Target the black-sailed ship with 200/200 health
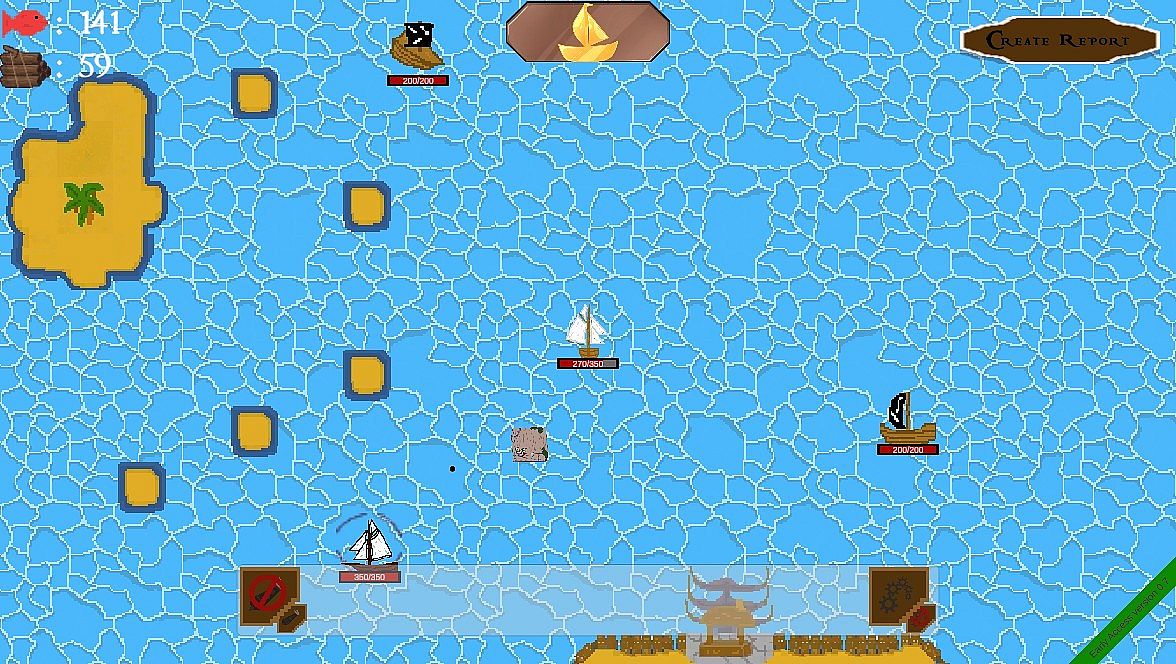 906,420
